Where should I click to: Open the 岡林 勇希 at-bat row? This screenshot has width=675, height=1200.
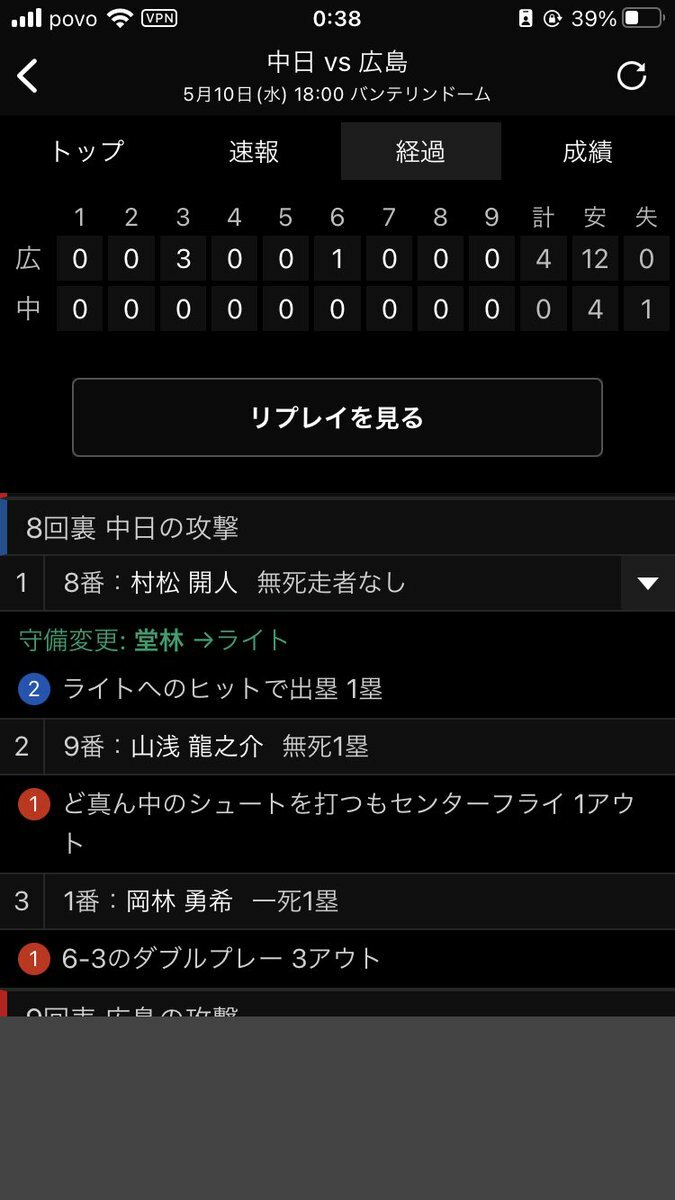[x=337, y=901]
